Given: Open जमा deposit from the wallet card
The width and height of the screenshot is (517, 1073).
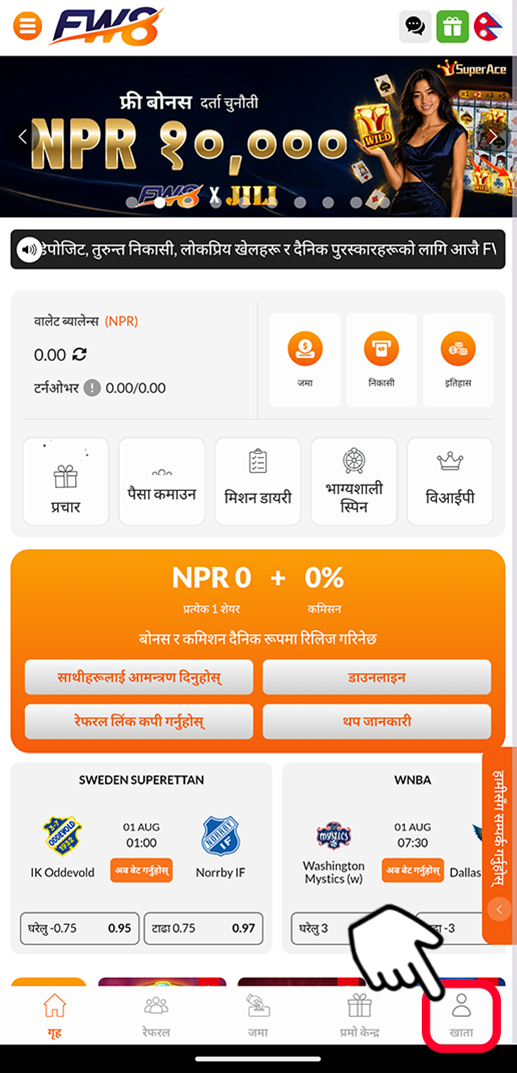Looking at the screenshot, I should tap(305, 359).
